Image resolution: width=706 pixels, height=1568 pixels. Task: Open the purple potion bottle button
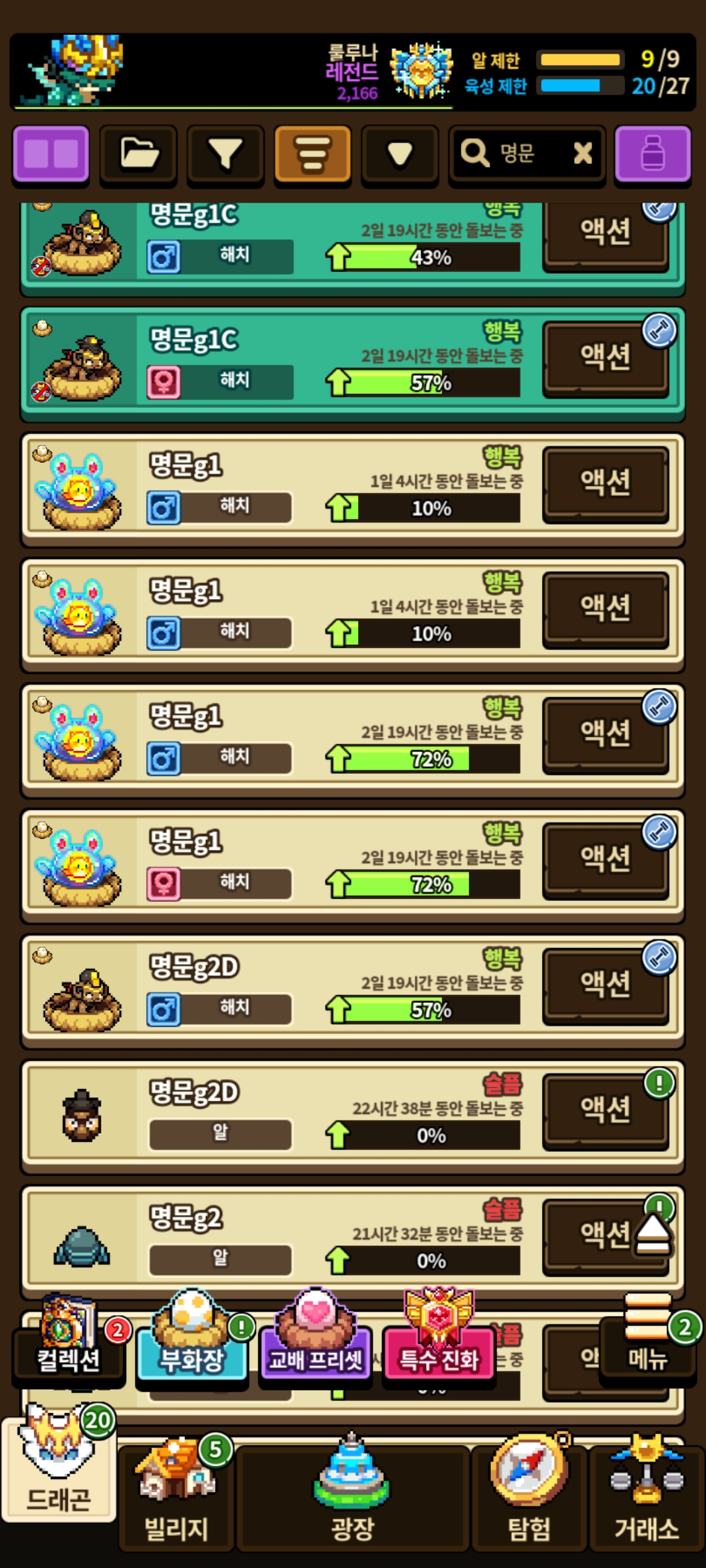tap(652, 154)
